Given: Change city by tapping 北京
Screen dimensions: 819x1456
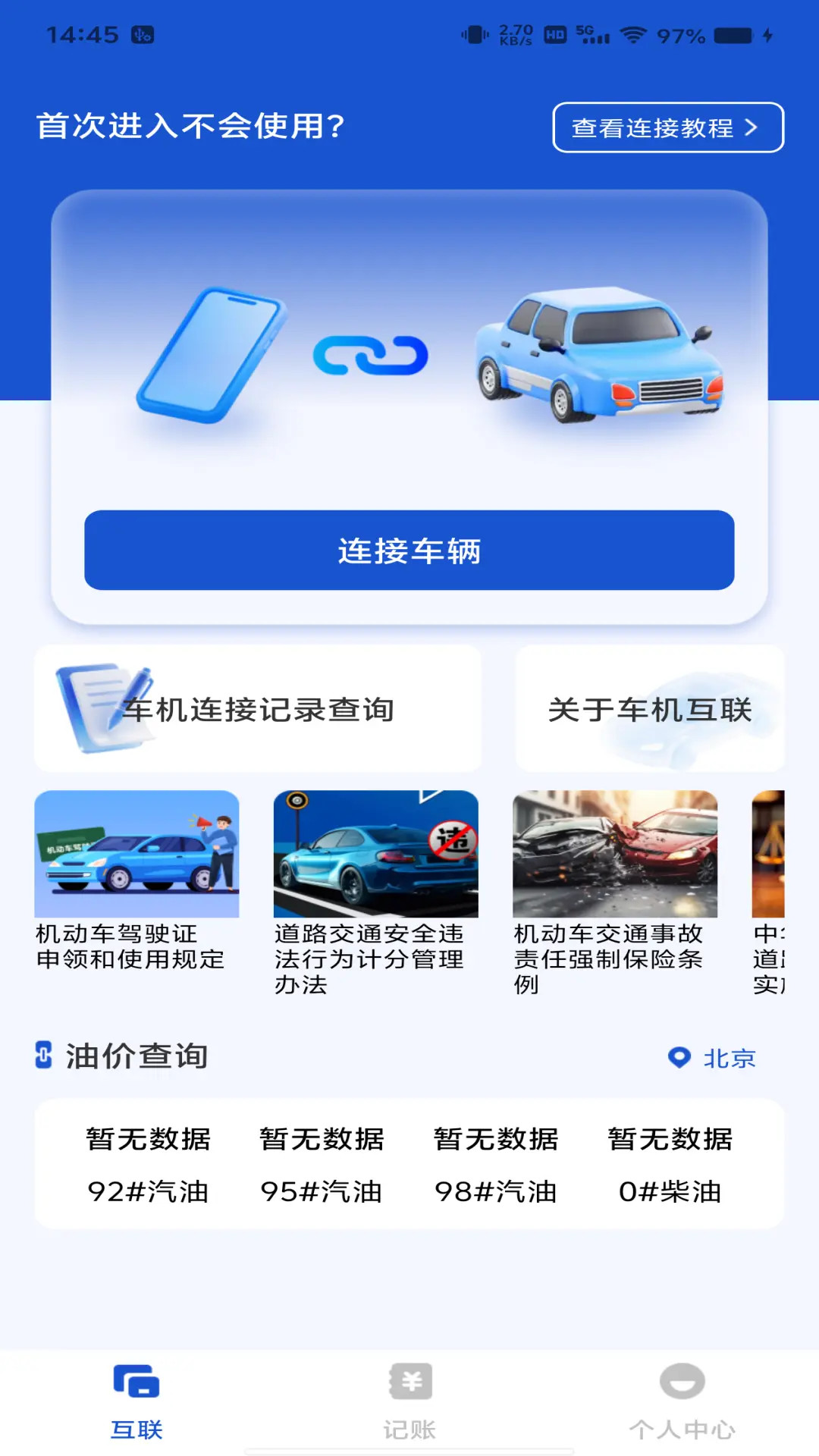Looking at the screenshot, I should pos(728,1057).
